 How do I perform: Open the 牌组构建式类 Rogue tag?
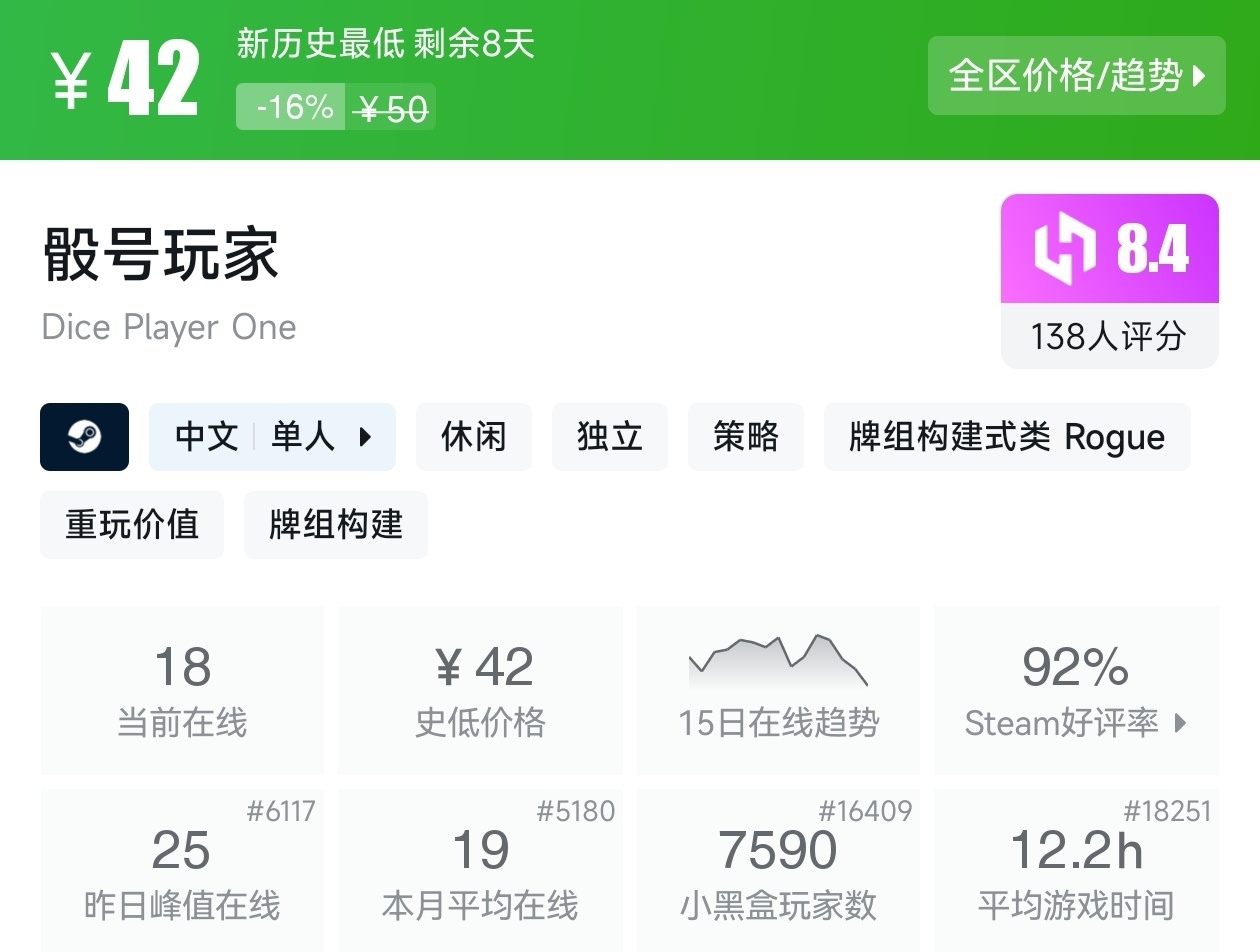click(x=1007, y=437)
